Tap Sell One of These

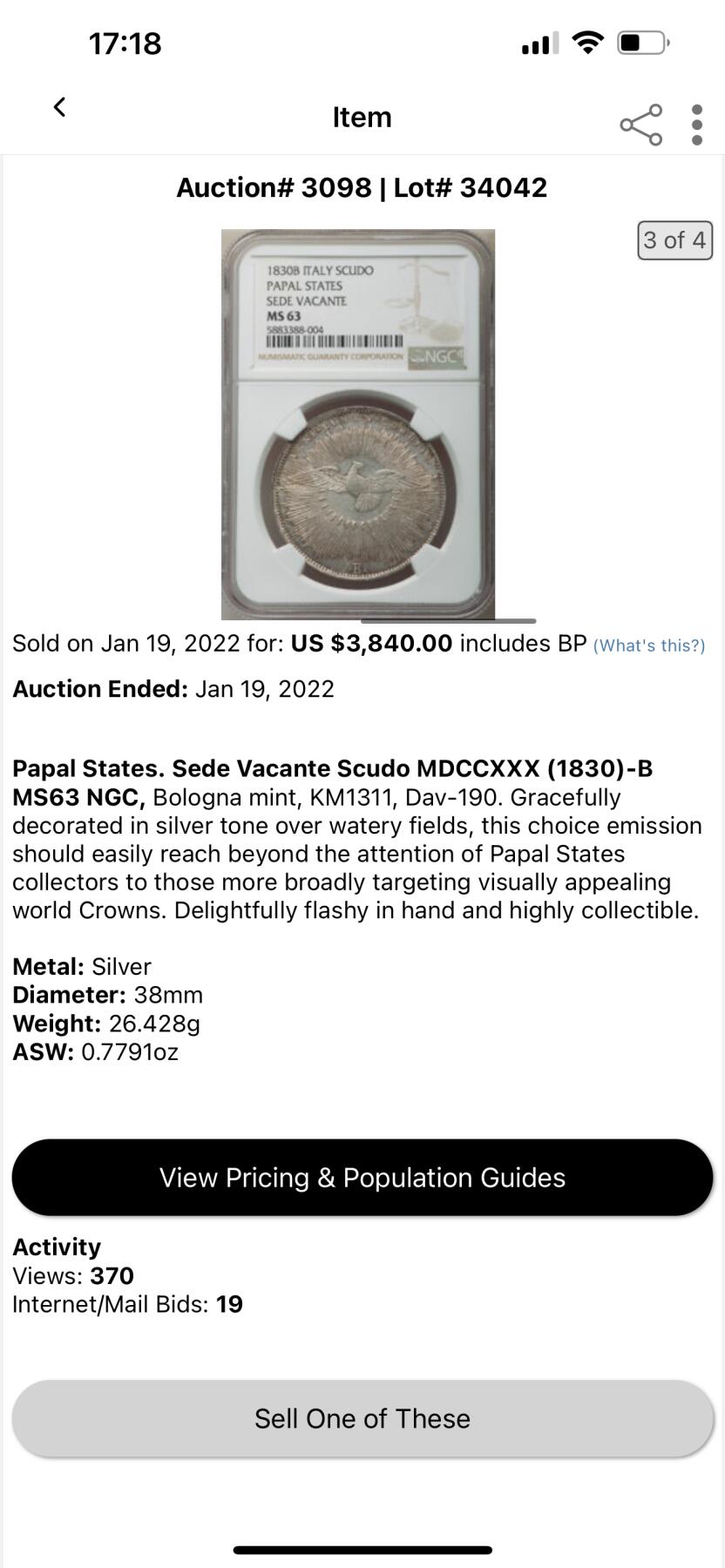(362, 1418)
